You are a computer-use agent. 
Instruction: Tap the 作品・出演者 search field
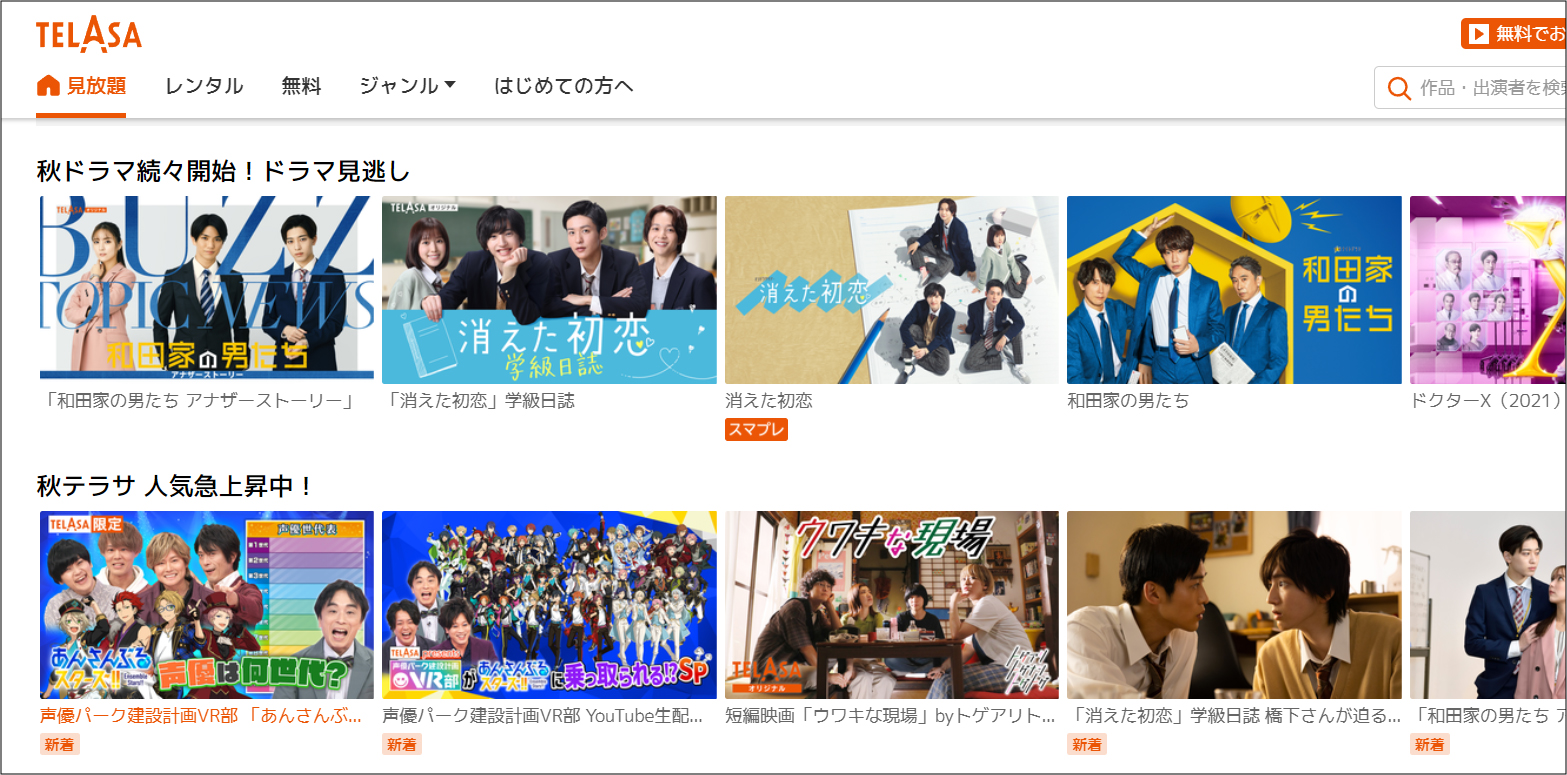click(x=1490, y=88)
